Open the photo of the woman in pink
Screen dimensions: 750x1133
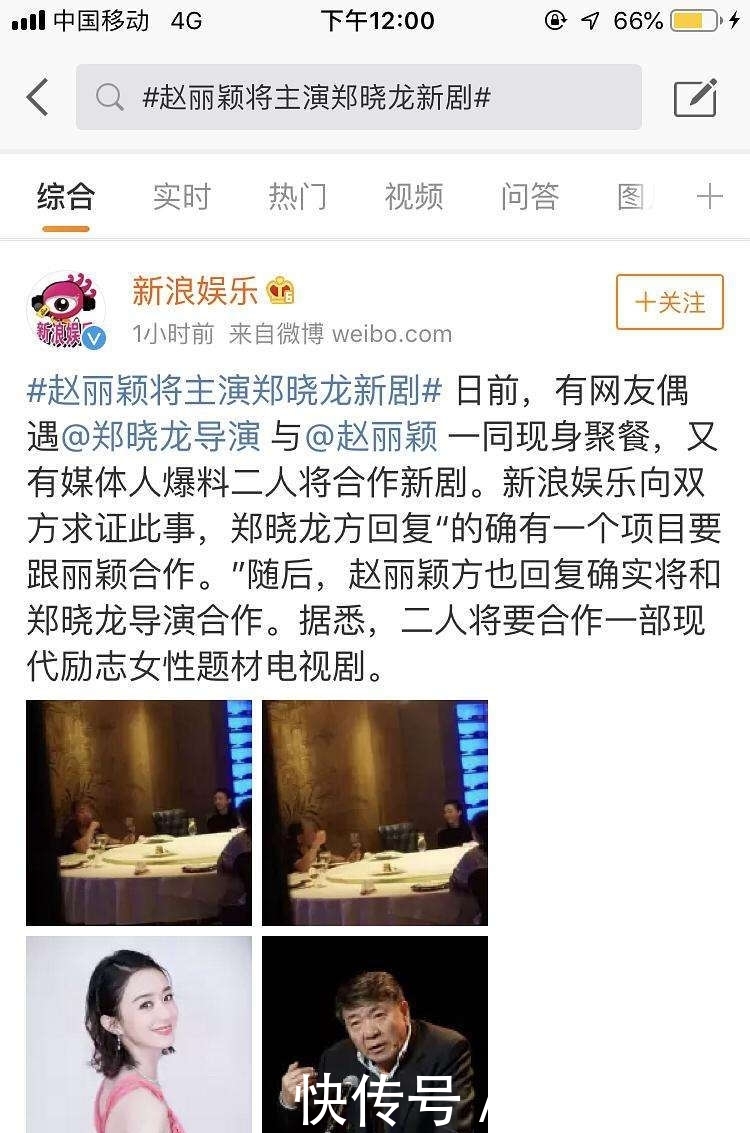pyautogui.click(x=139, y=1034)
